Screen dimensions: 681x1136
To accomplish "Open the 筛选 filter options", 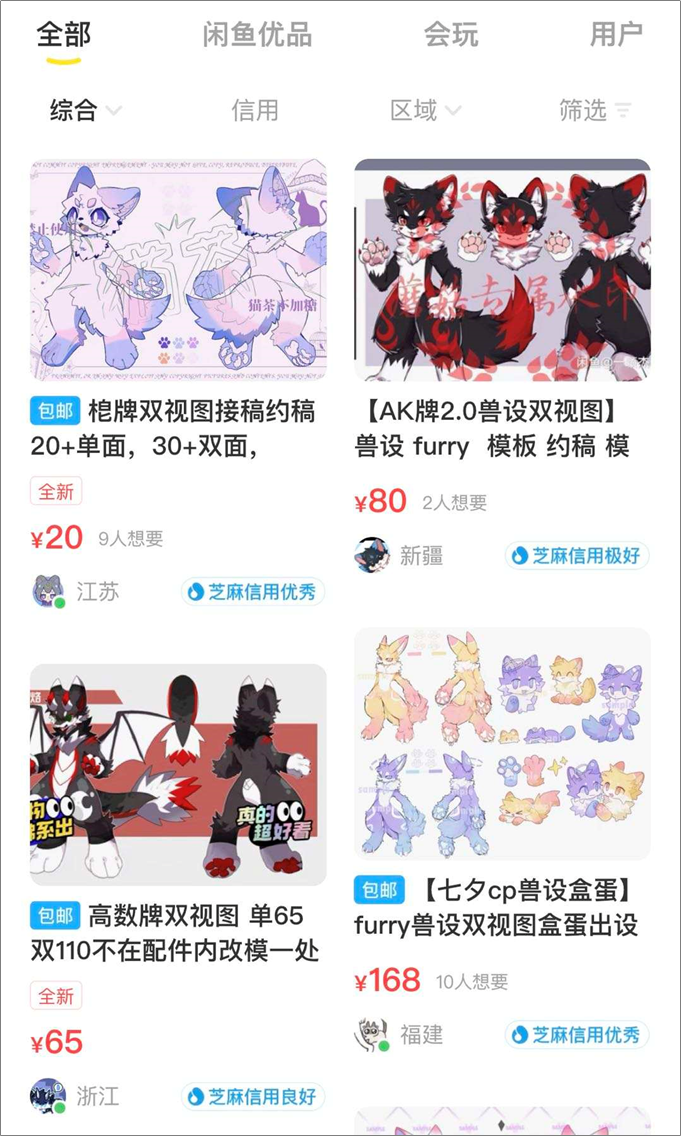I will (x=595, y=110).
